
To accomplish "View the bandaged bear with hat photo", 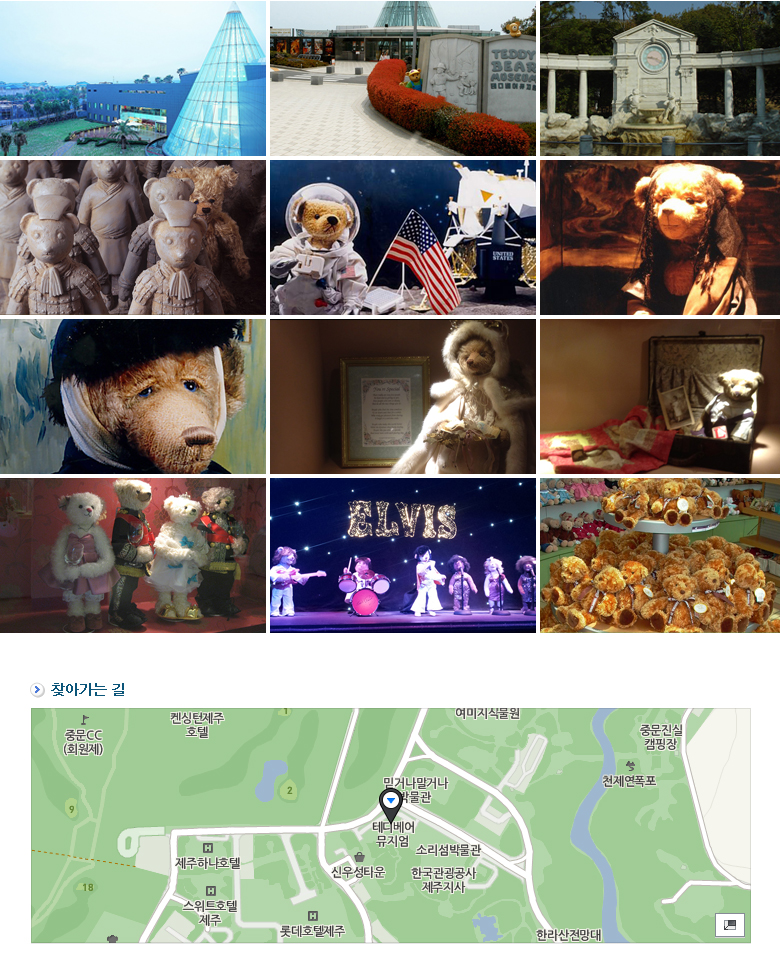I will point(133,396).
